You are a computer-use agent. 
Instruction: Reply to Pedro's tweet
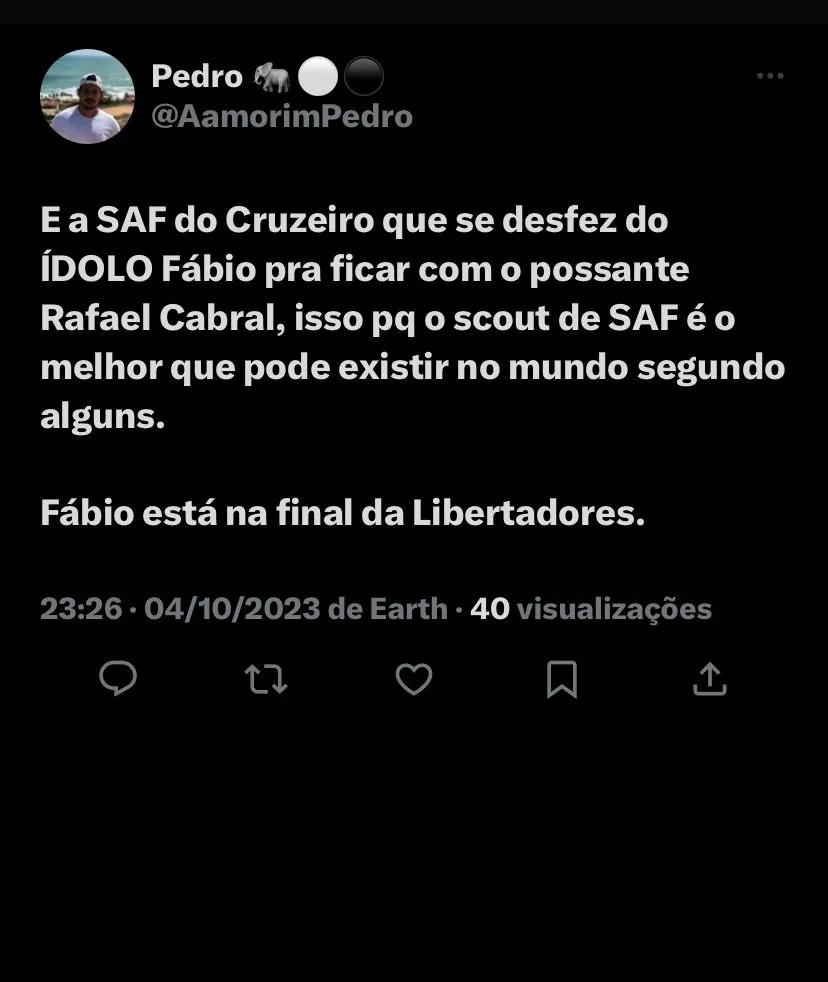[x=118, y=680]
